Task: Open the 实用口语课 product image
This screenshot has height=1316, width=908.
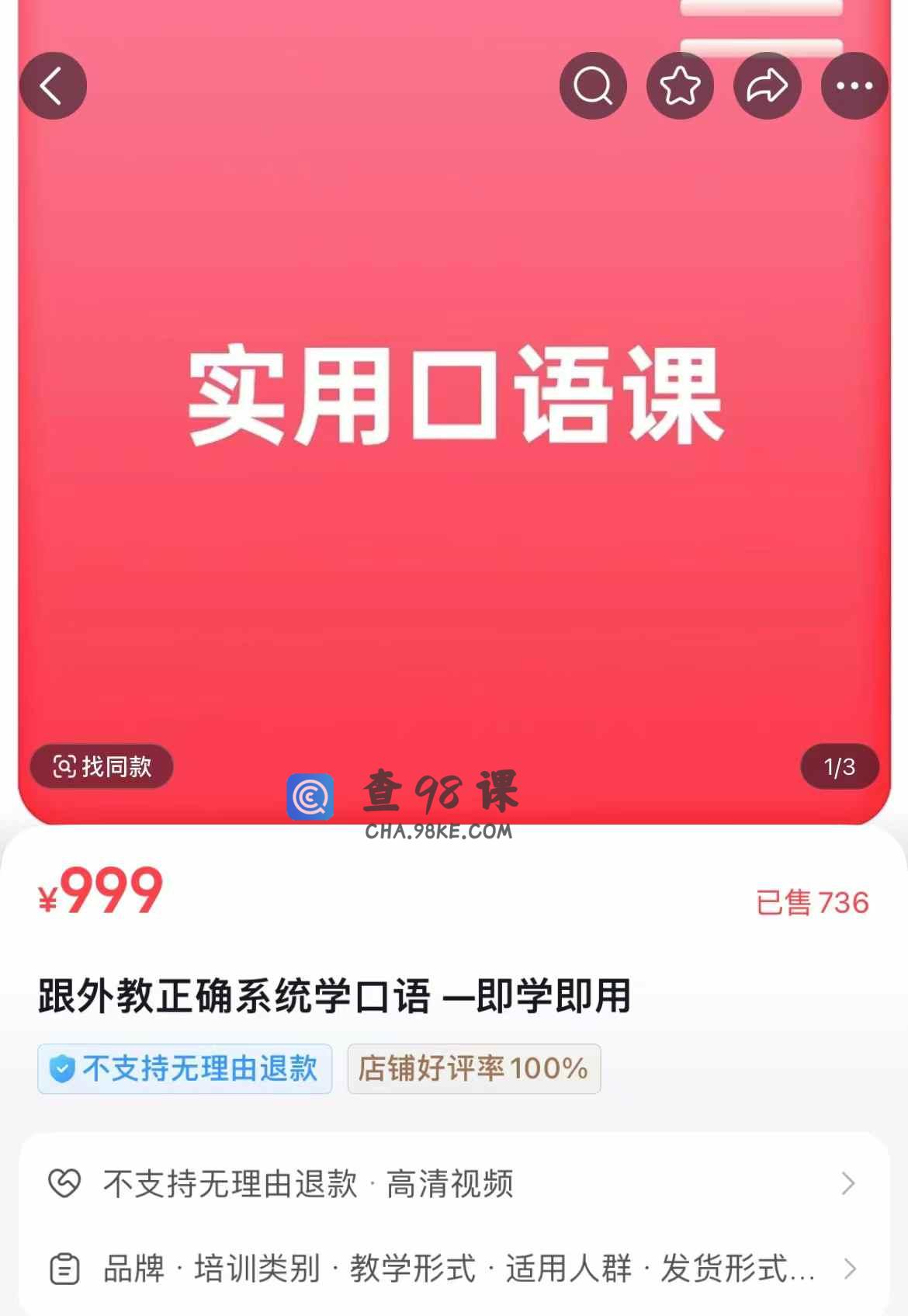Action: click(x=455, y=396)
